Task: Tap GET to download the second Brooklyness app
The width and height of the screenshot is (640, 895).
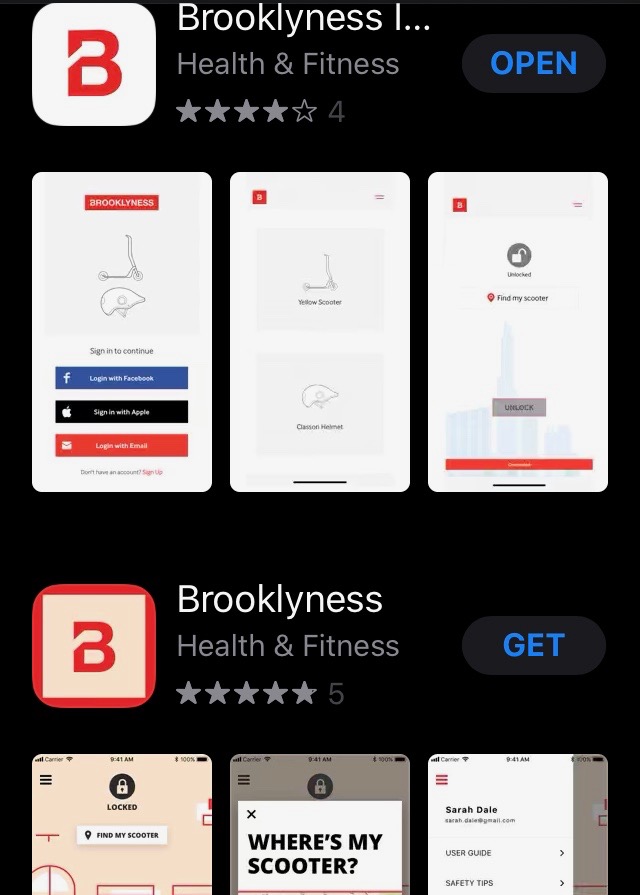Action: coord(534,645)
